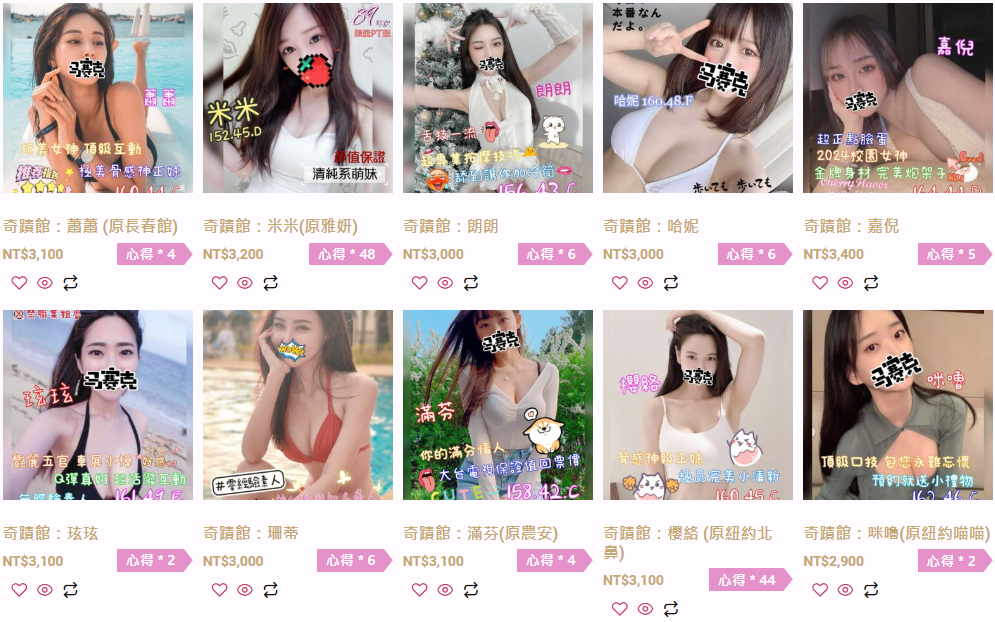Quick view 朗朗 with the eye icon
The width and height of the screenshot is (995, 622).
tap(445, 283)
